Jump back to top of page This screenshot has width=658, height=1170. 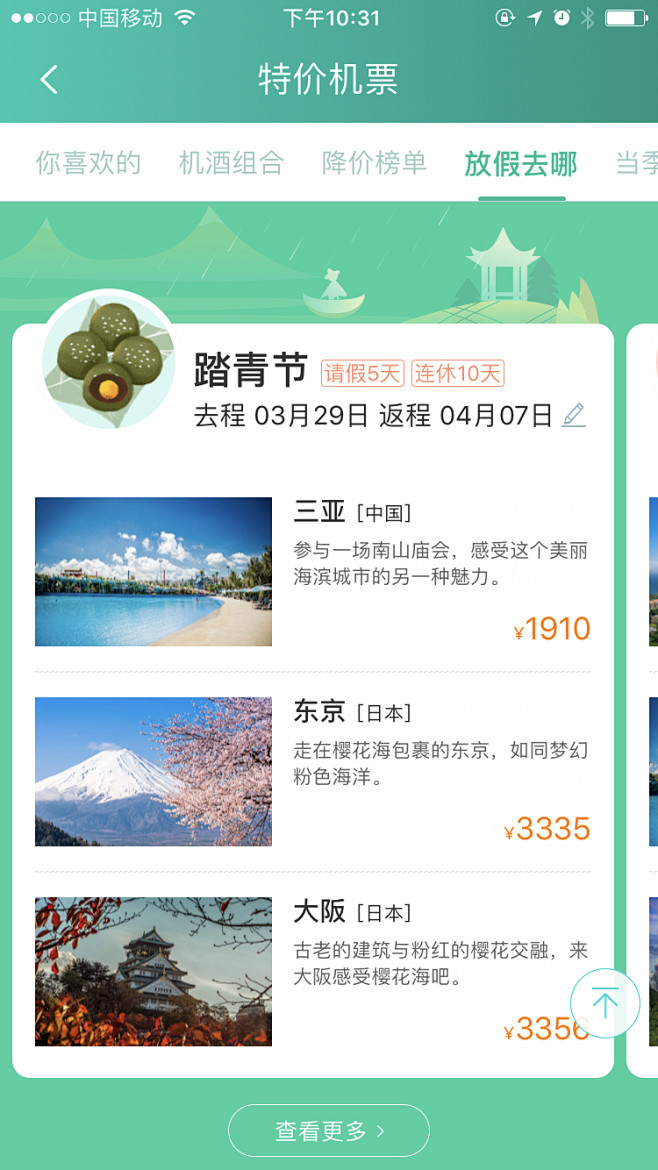coord(605,1003)
